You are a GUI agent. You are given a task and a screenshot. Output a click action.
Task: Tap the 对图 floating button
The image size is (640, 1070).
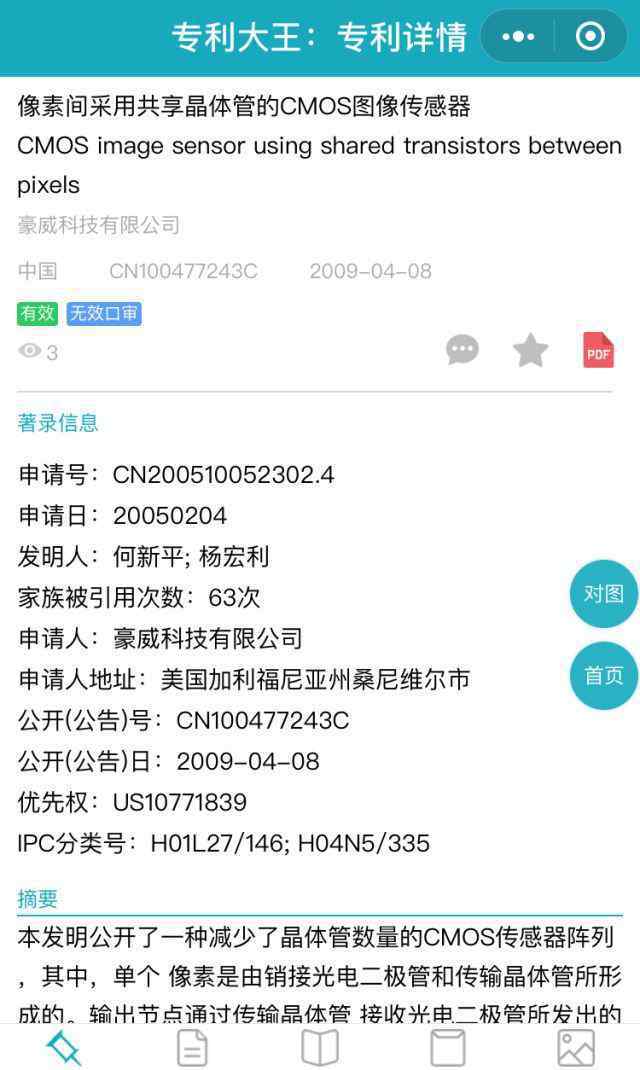click(604, 594)
